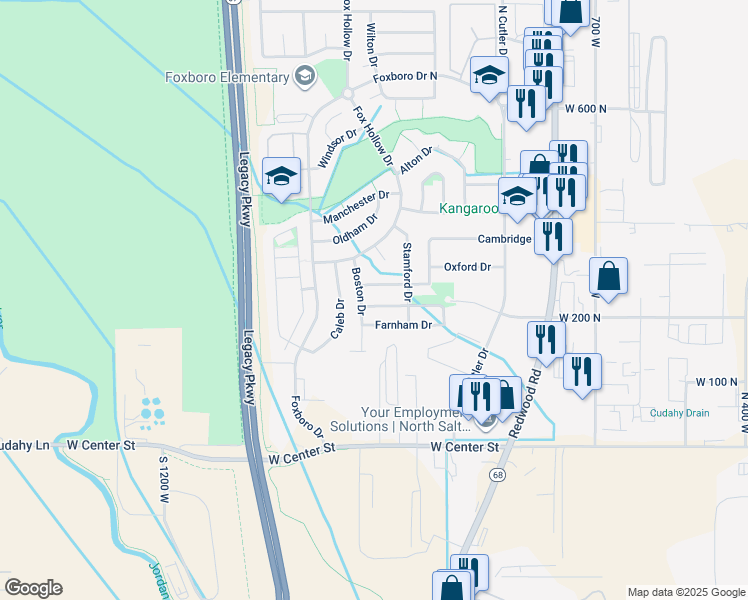
Task: Tap the restaurant marker near W 600 N
Action: [526, 103]
